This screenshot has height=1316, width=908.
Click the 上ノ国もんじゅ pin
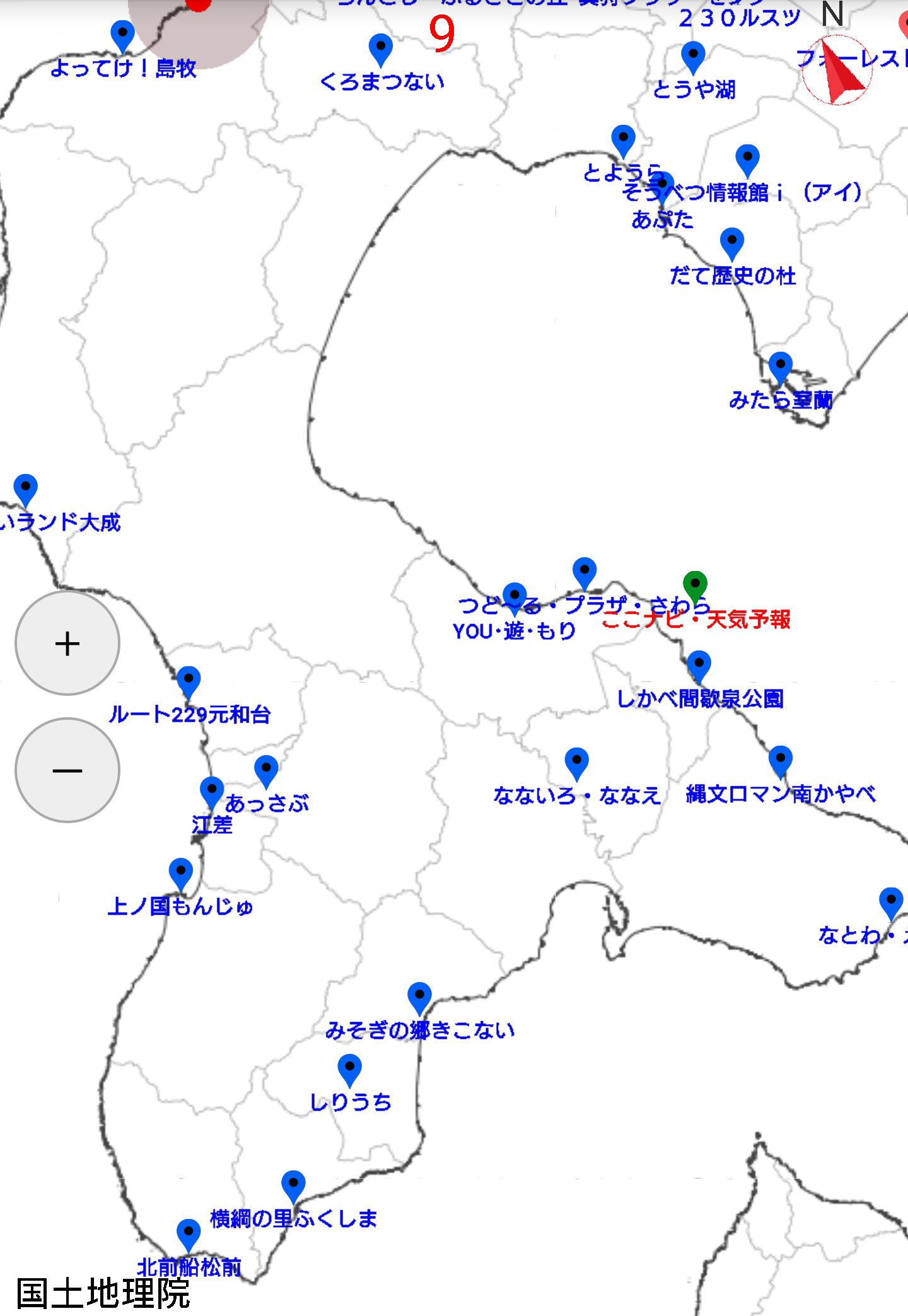[181, 870]
